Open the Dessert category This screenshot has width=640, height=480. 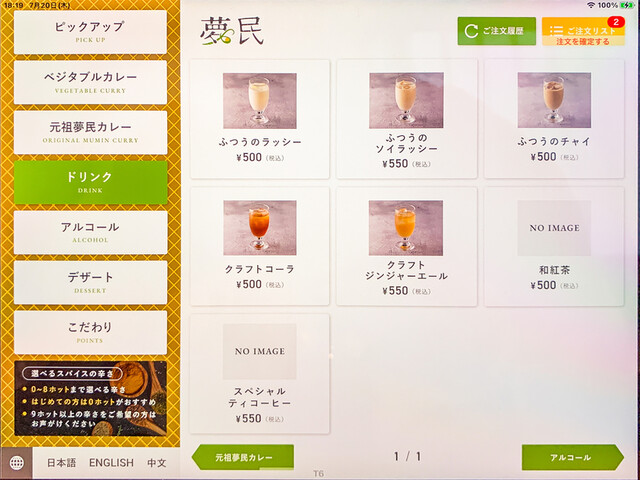90,282
